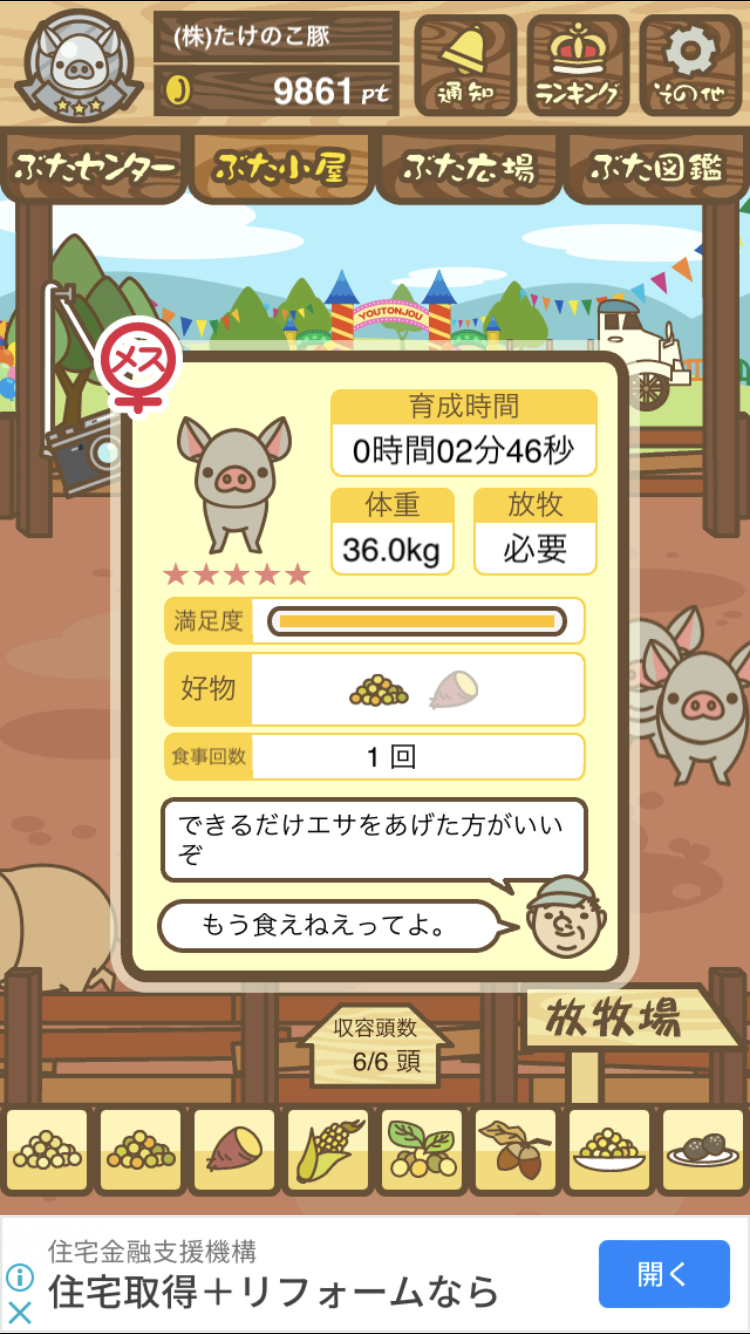This screenshot has width=750, height=1334.
Task: Open the ランキング crown button
Action: pyautogui.click(x=578, y=65)
